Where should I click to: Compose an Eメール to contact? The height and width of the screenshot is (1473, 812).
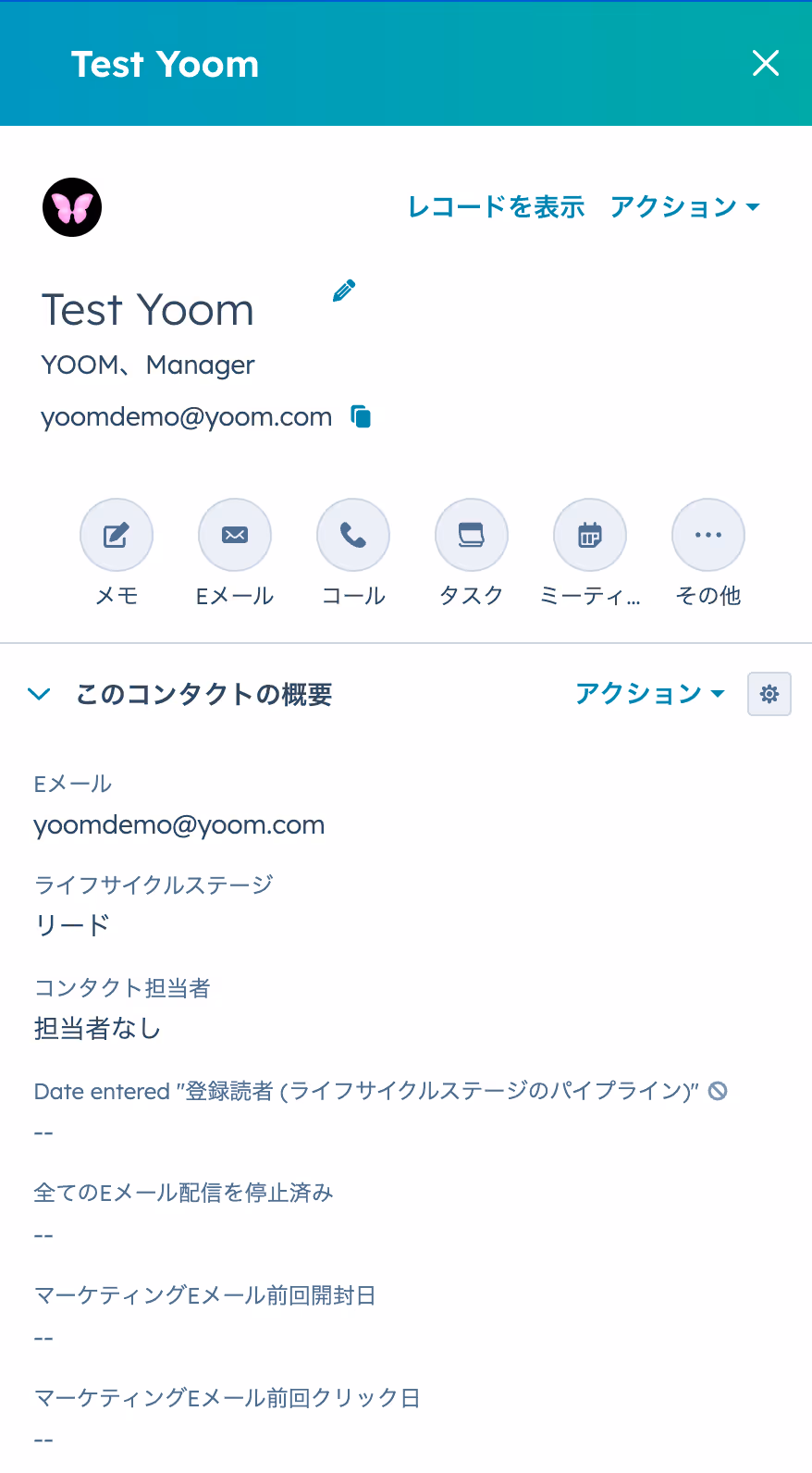[x=235, y=535]
